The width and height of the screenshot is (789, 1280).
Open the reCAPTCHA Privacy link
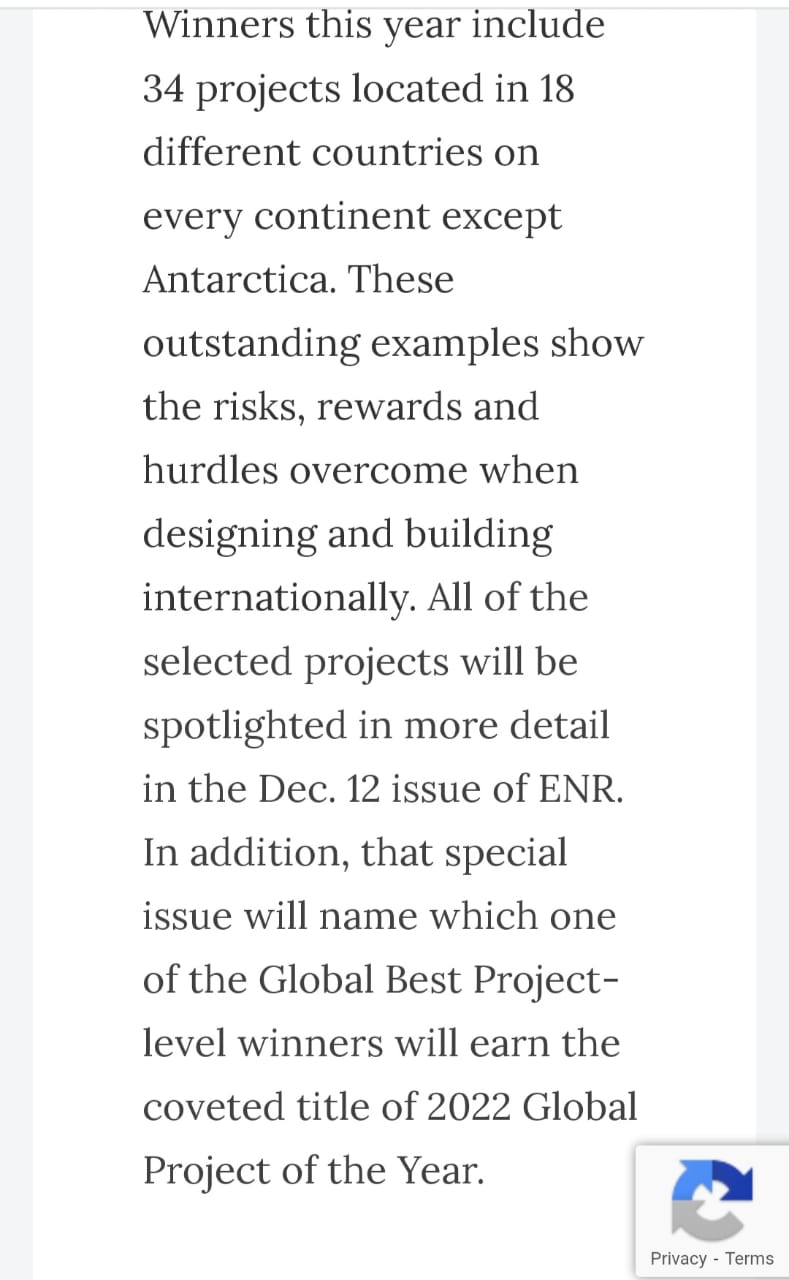tap(679, 1258)
